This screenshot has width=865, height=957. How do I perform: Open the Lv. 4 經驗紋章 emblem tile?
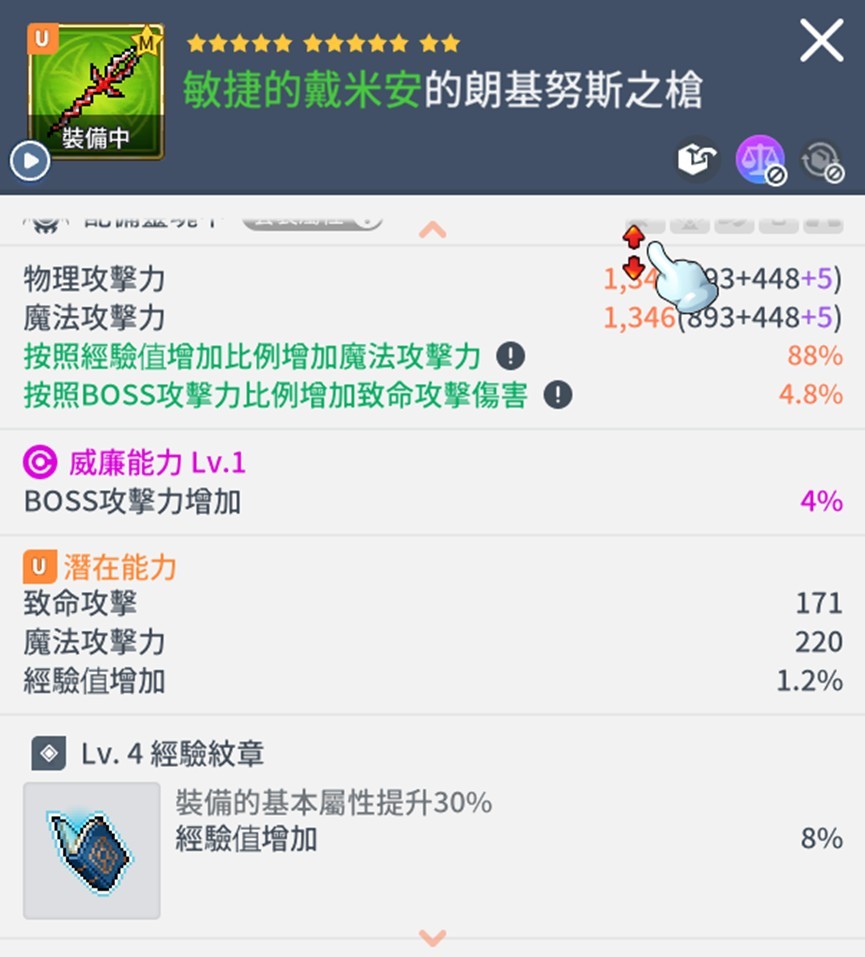92,850
